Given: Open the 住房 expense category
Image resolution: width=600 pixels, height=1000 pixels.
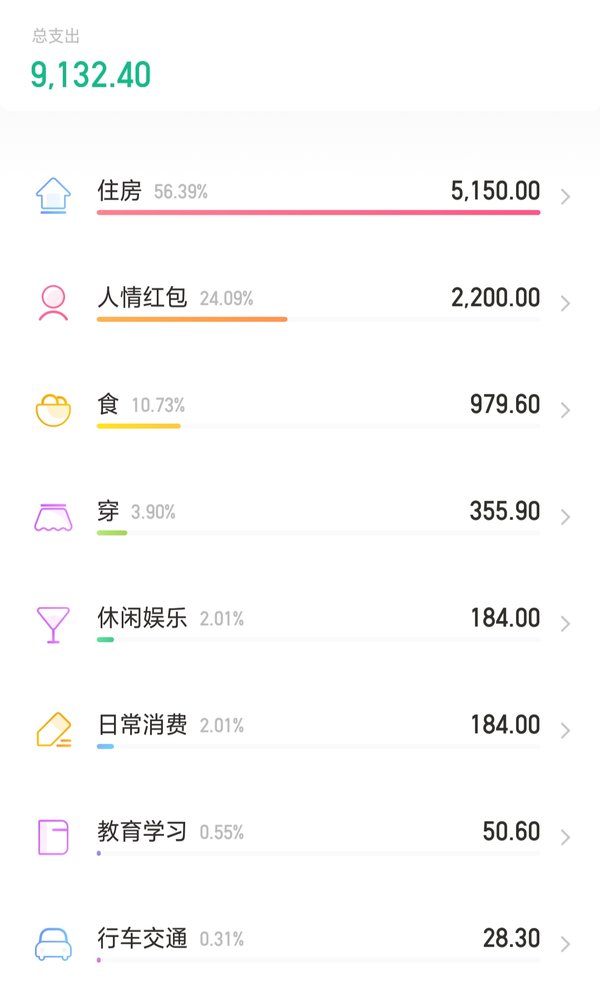Looking at the screenshot, I should [300, 195].
